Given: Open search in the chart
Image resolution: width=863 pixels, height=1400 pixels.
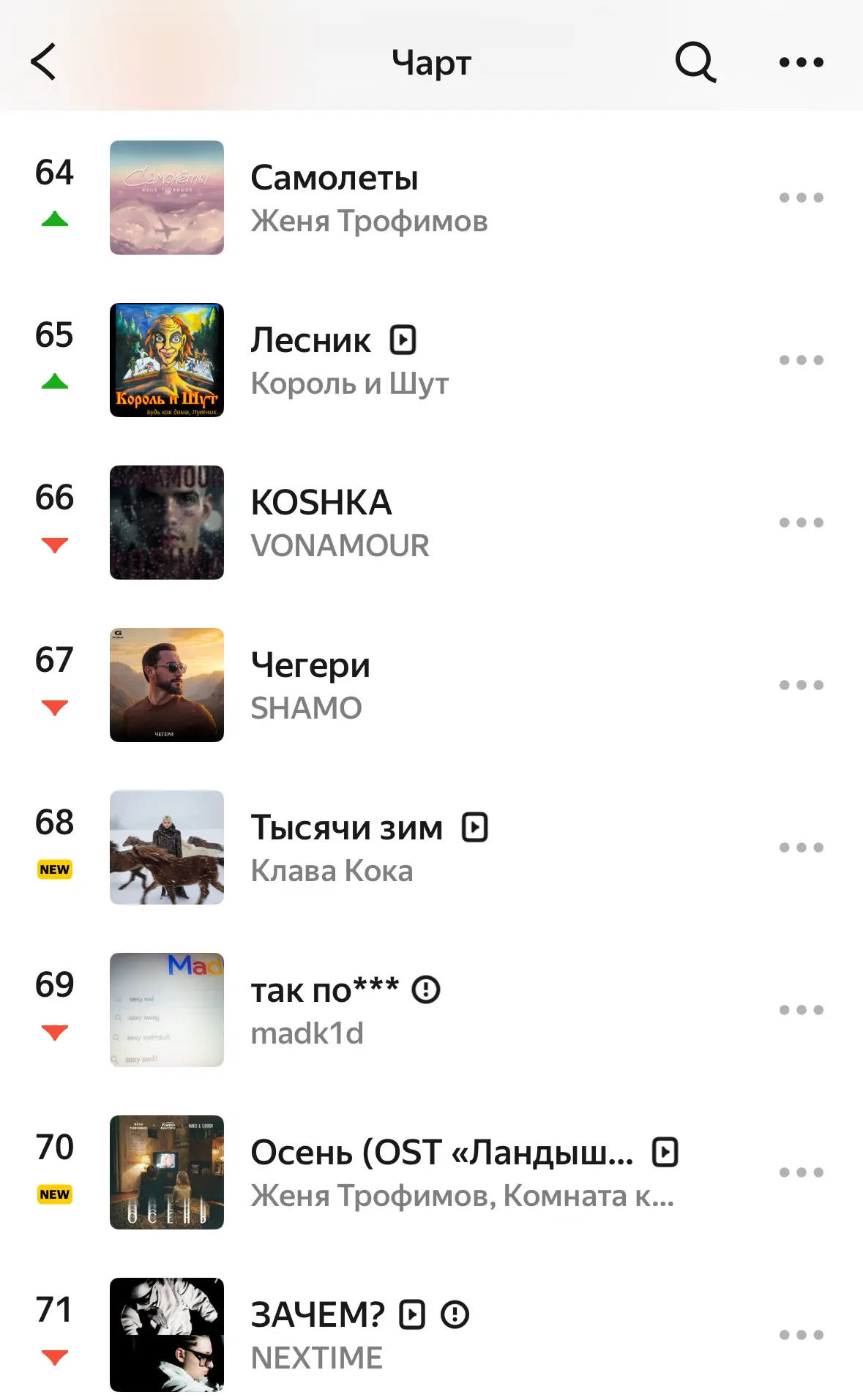Looking at the screenshot, I should point(695,61).
